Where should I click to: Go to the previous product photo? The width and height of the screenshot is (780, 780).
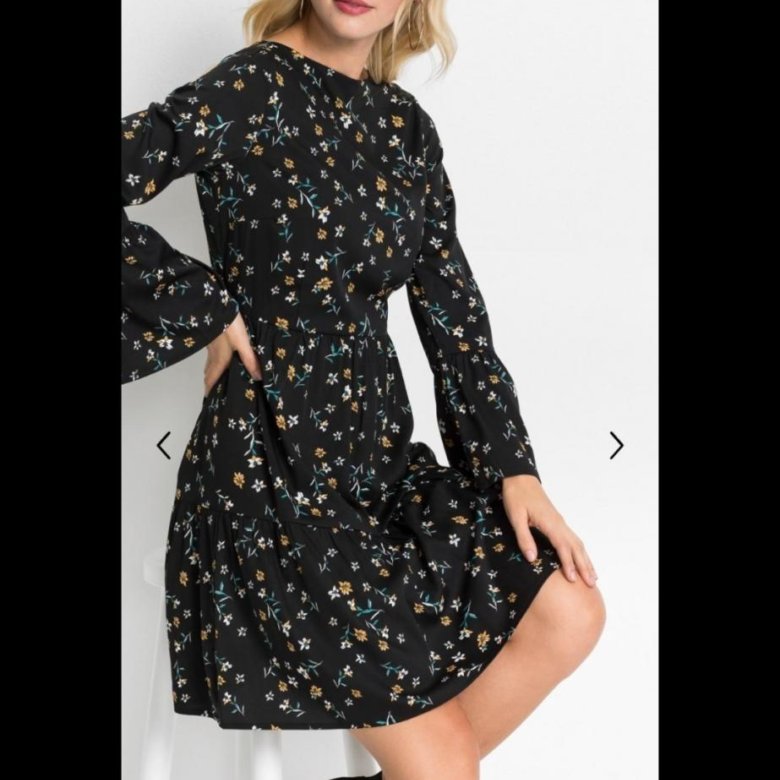point(164,445)
